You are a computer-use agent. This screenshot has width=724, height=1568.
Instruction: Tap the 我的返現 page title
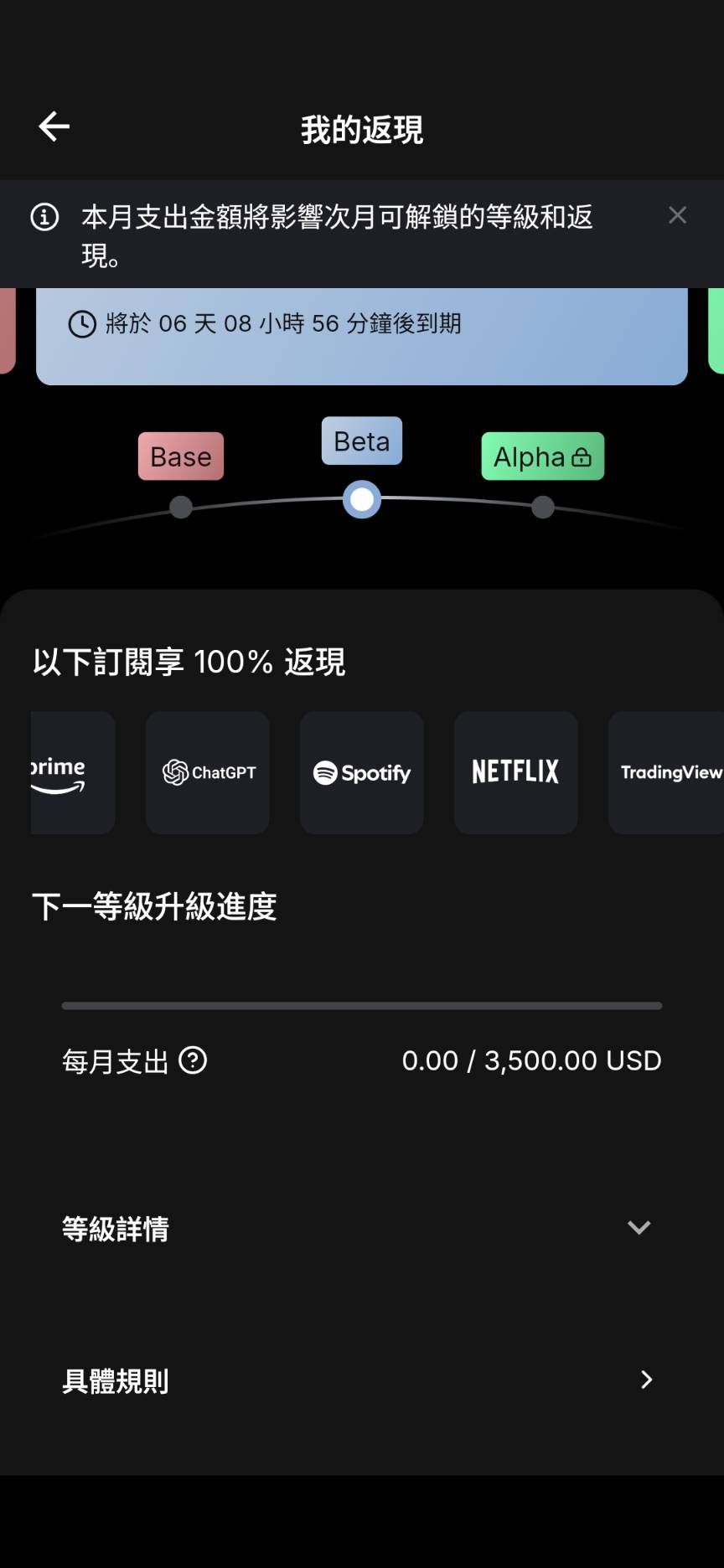[x=361, y=129]
